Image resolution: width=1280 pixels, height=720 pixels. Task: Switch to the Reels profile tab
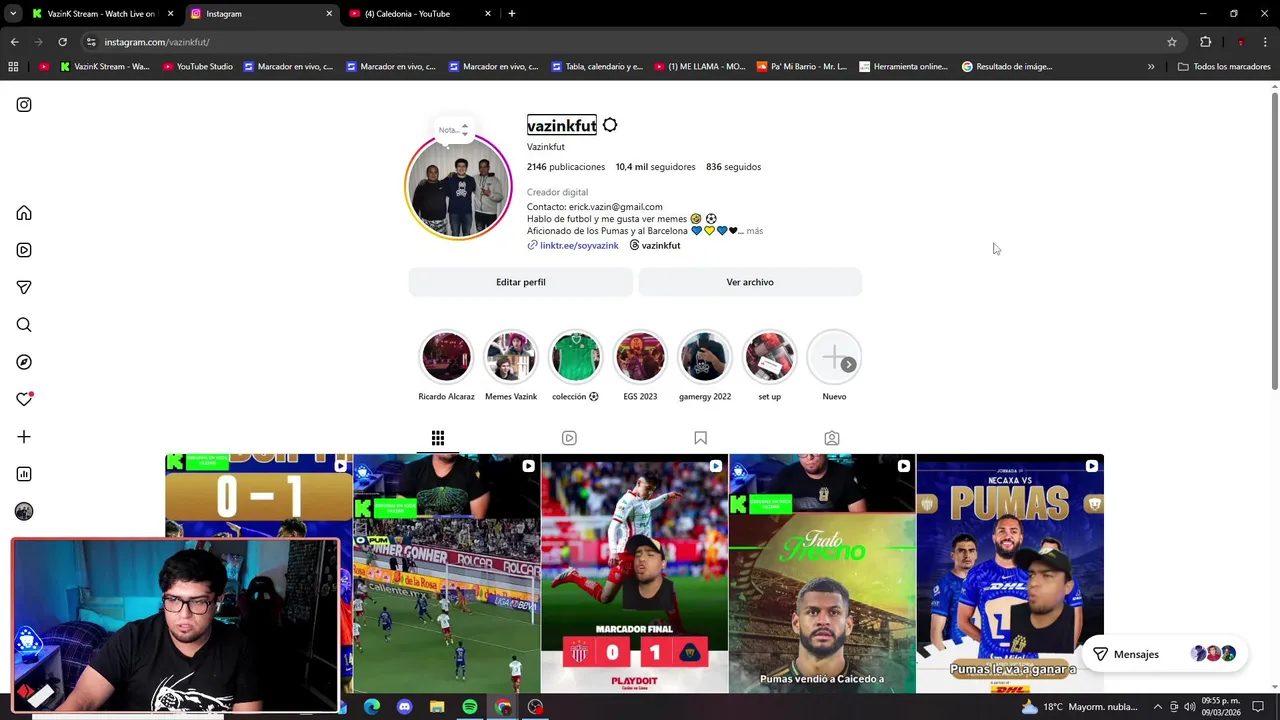pyautogui.click(x=569, y=438)
